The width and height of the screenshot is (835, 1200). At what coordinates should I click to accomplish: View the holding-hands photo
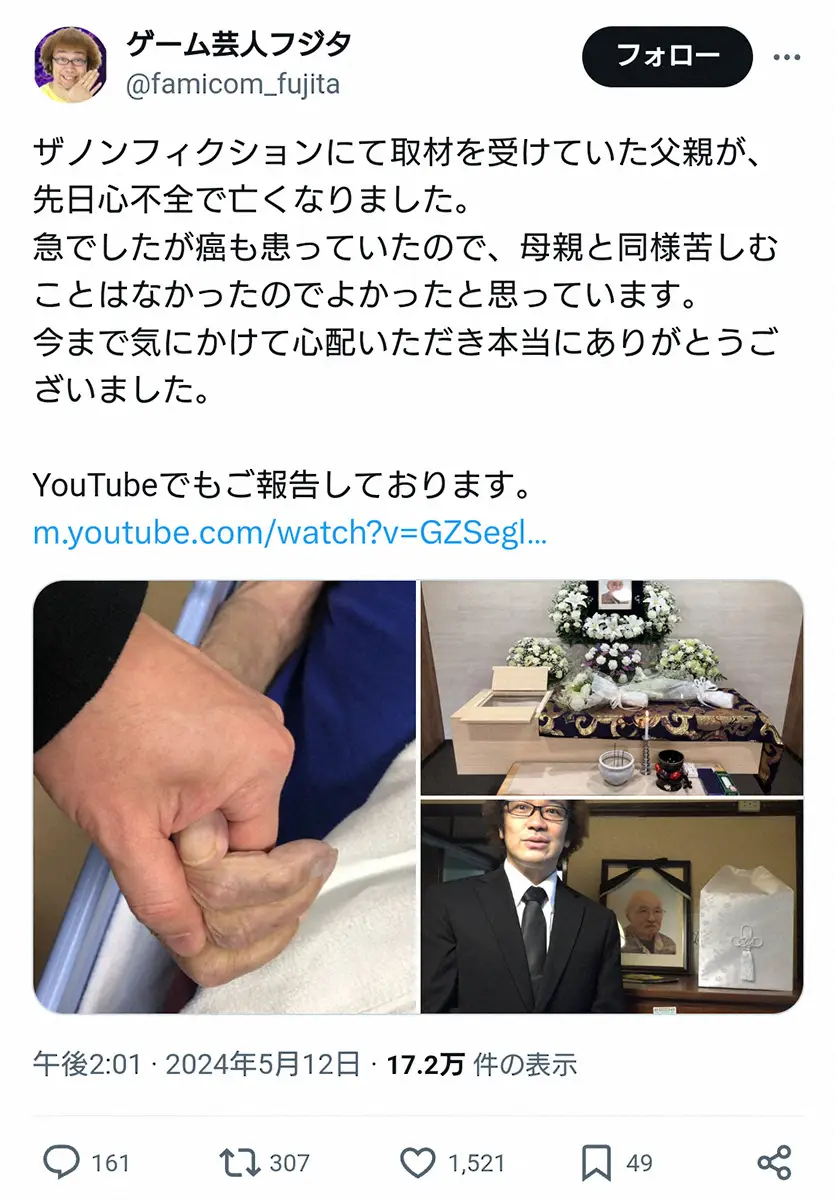coord(225,797)
